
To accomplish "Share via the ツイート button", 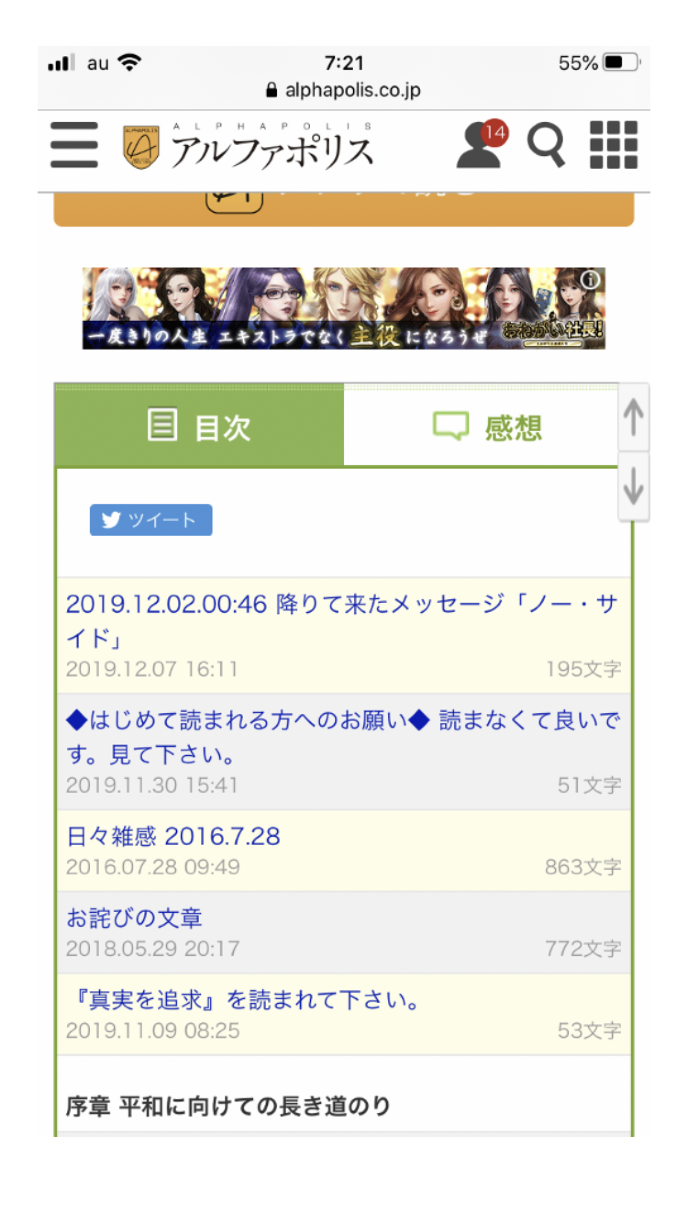I will point(151,520).
